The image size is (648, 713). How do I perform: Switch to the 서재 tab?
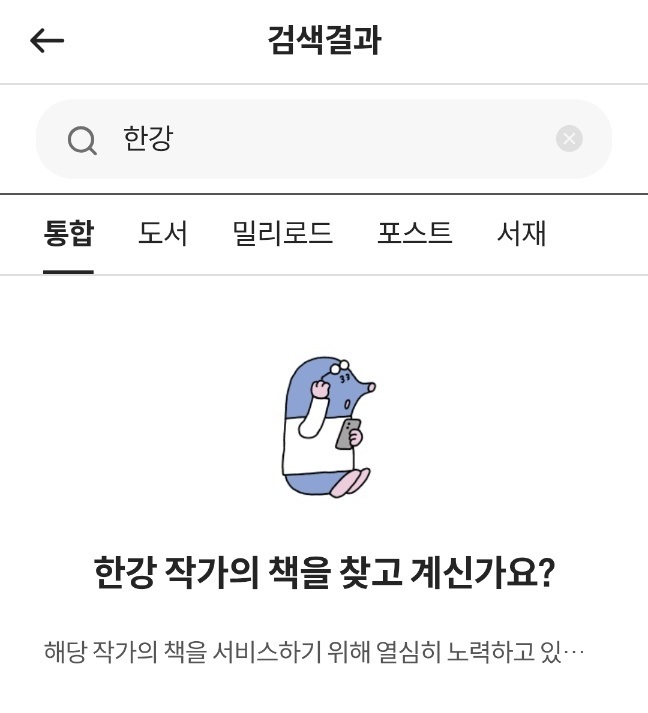tap(522, 234)
